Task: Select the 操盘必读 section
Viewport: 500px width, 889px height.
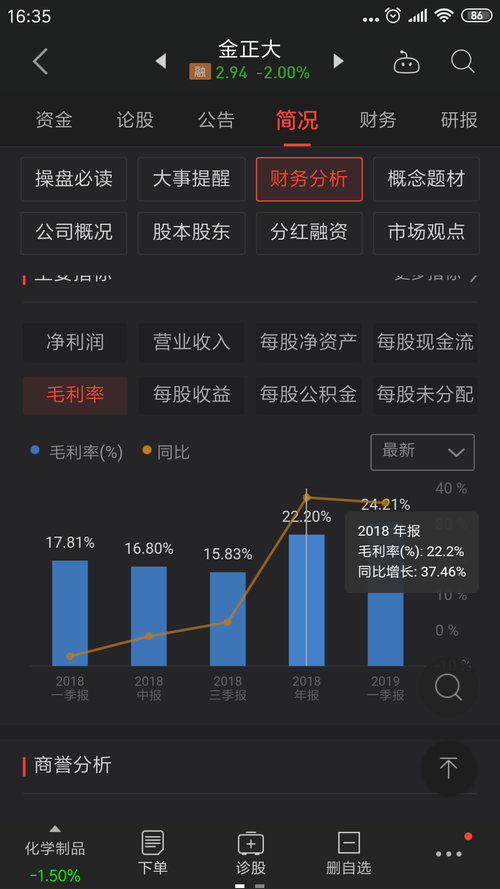Action: (x=74, y=179)
